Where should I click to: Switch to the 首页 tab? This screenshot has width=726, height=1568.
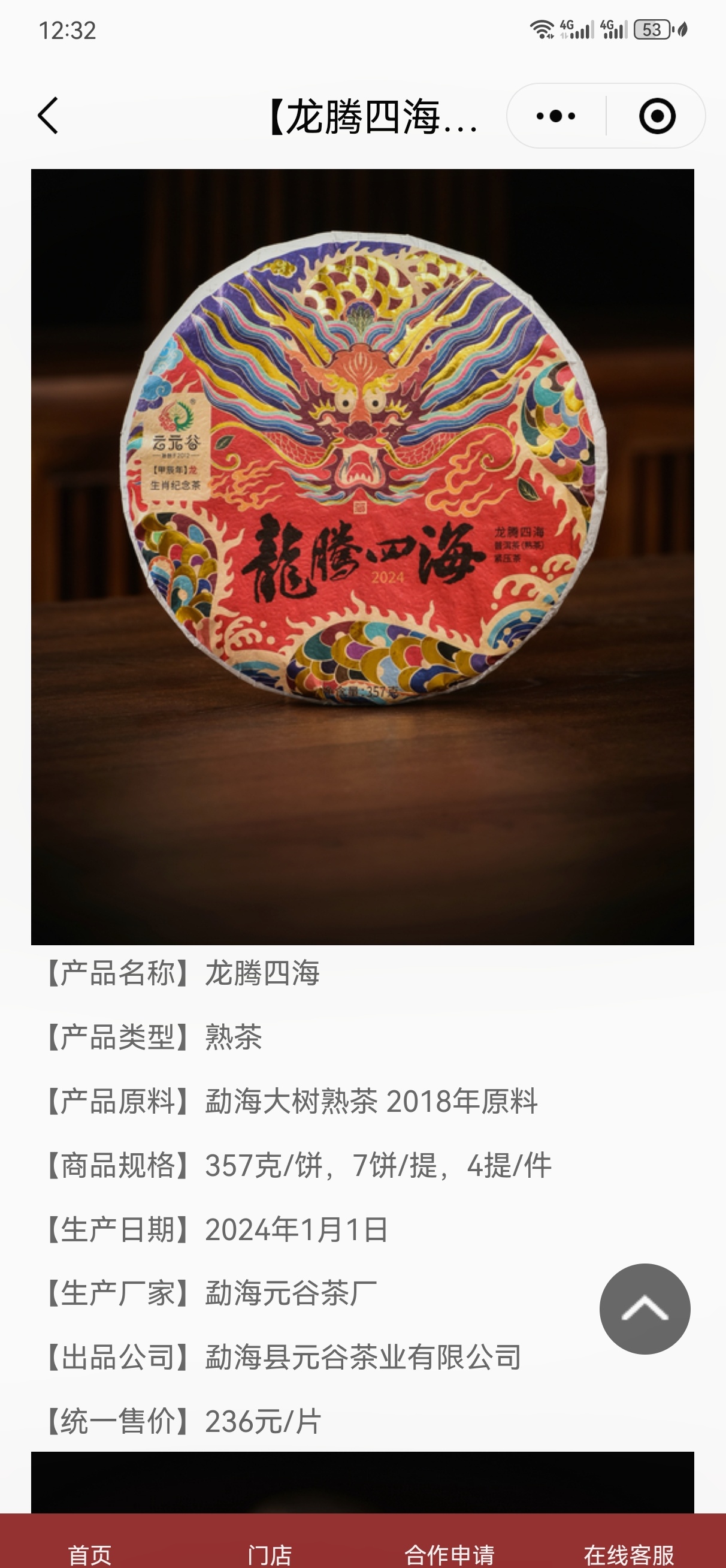coord(90,1552)
